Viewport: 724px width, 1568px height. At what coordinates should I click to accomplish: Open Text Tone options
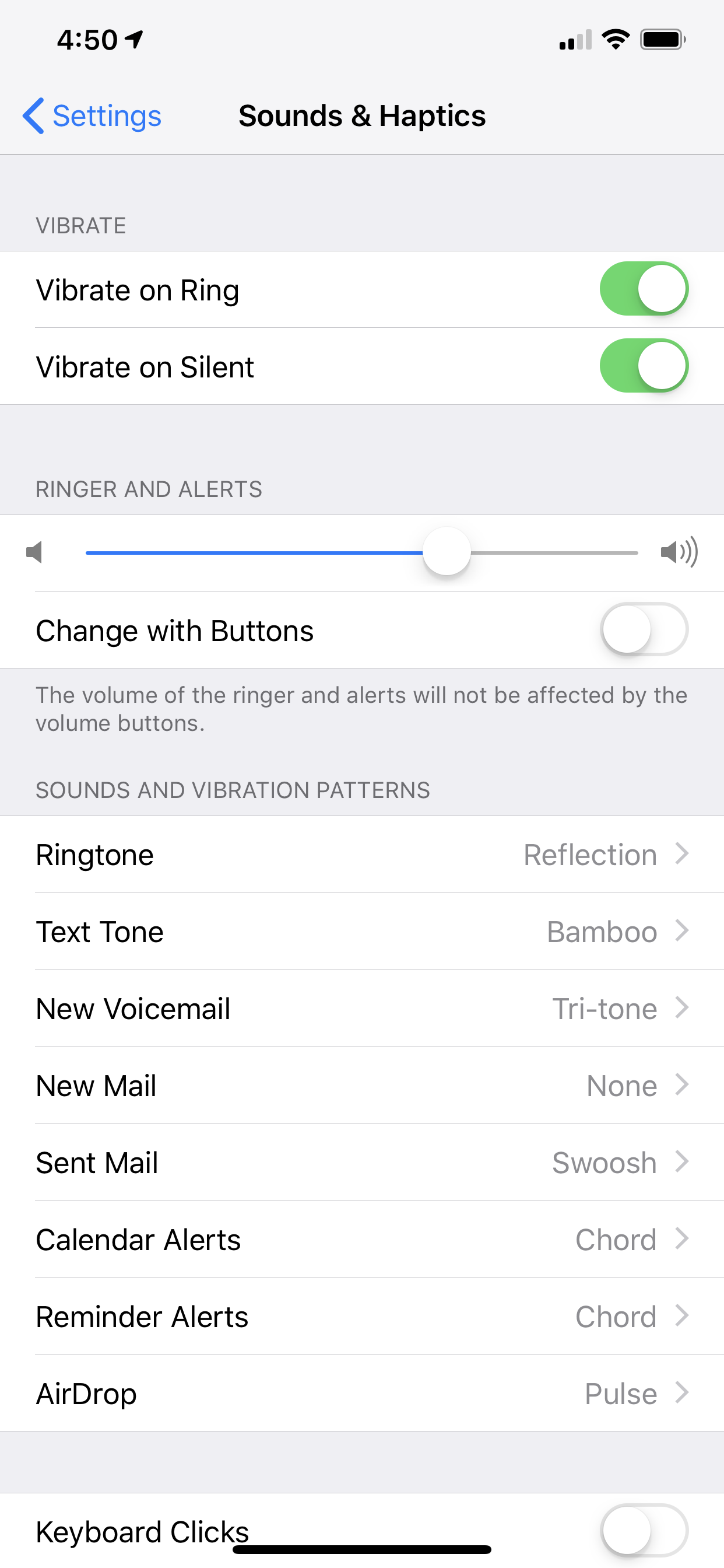point(362,932)
